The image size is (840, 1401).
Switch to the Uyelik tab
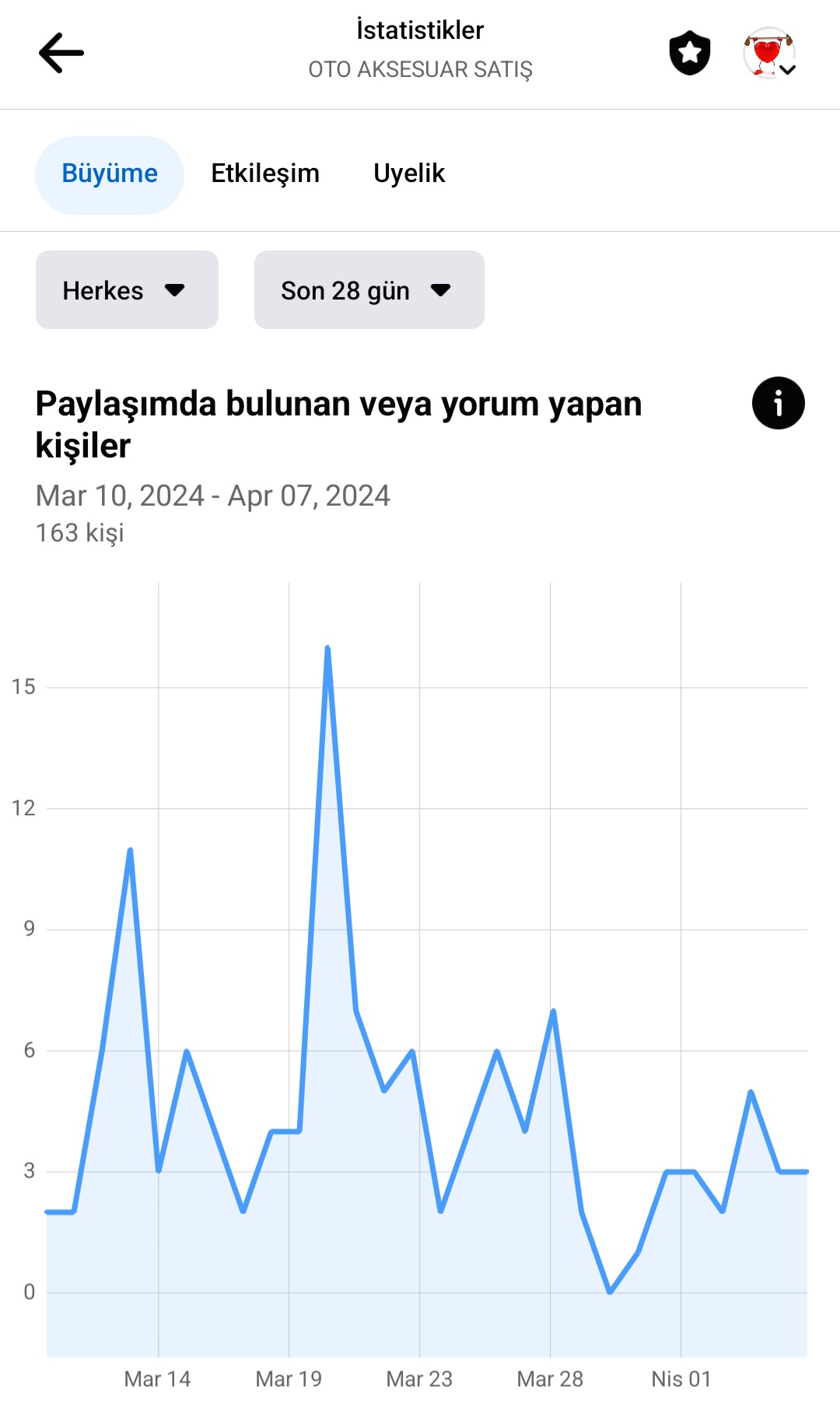(409, 174)
